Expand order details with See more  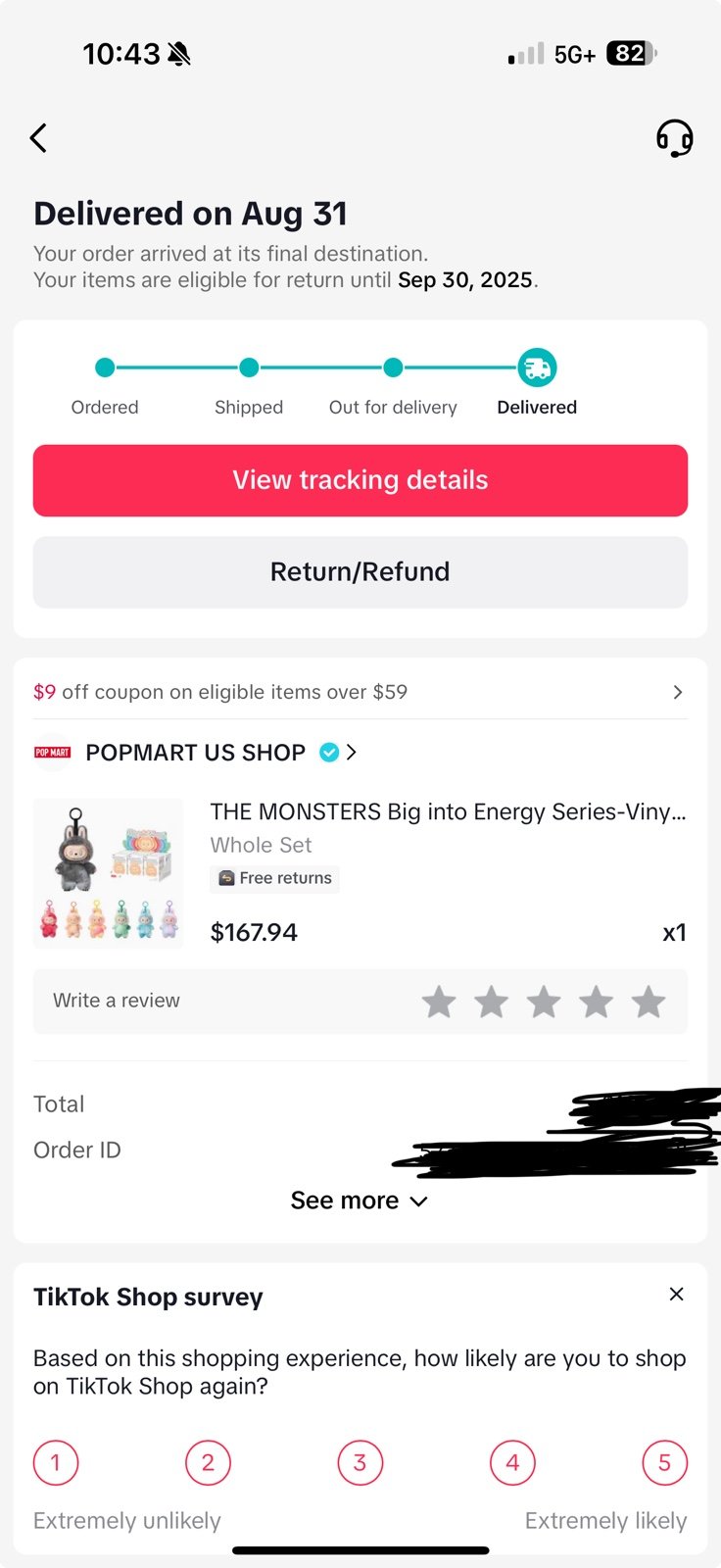point(360,1200)
